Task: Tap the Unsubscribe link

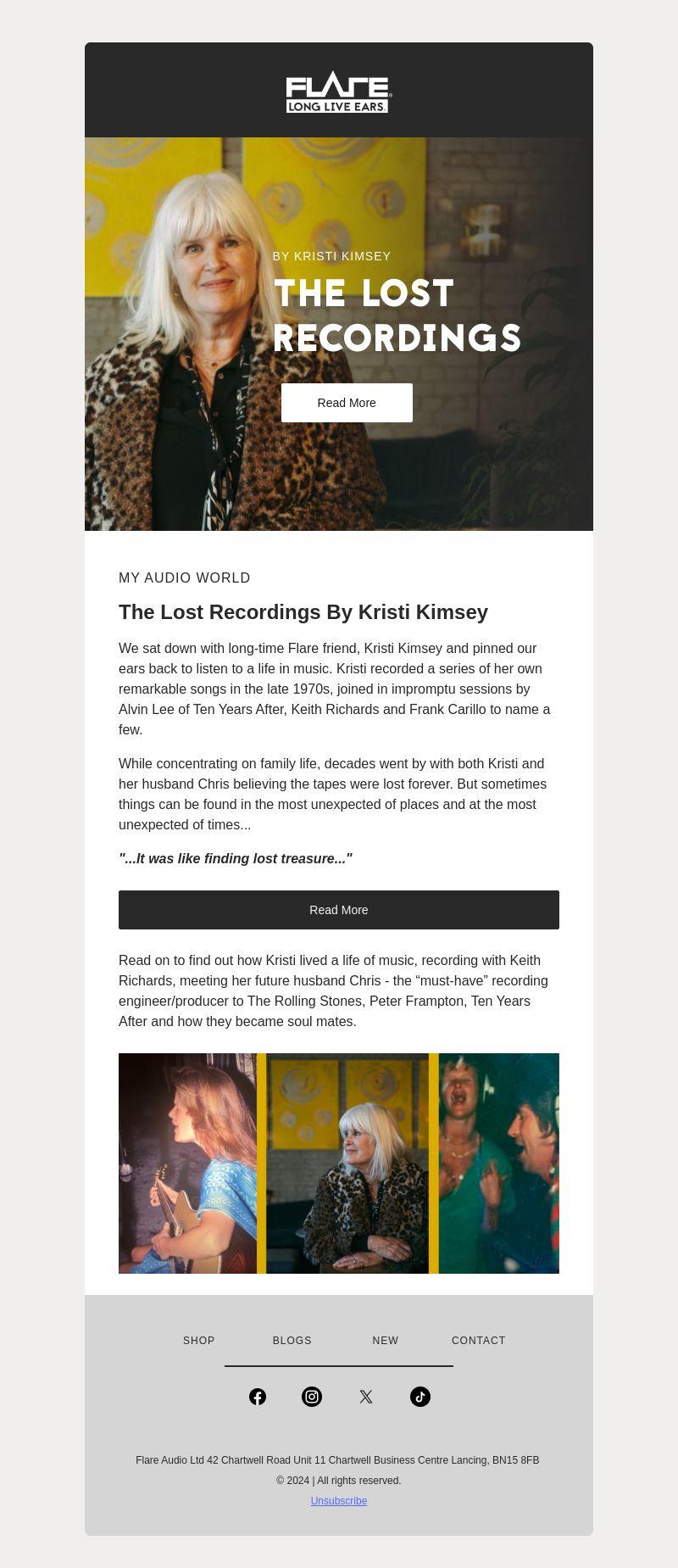Action: coord(339,1501)
